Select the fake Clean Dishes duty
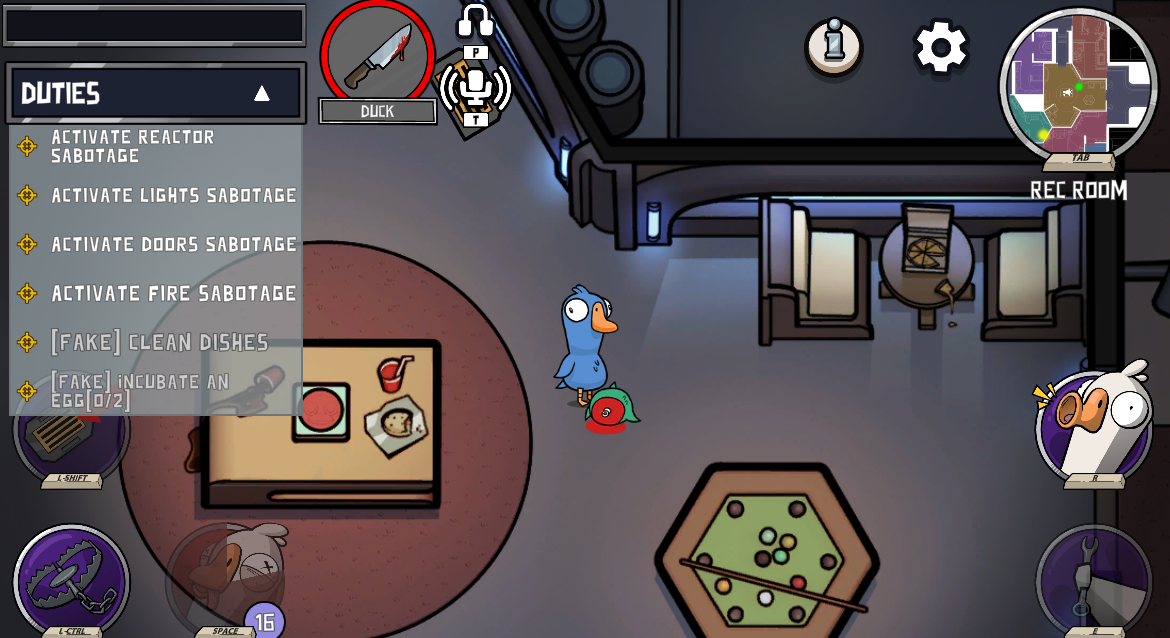1170x638 pixels. coord(159,342)
